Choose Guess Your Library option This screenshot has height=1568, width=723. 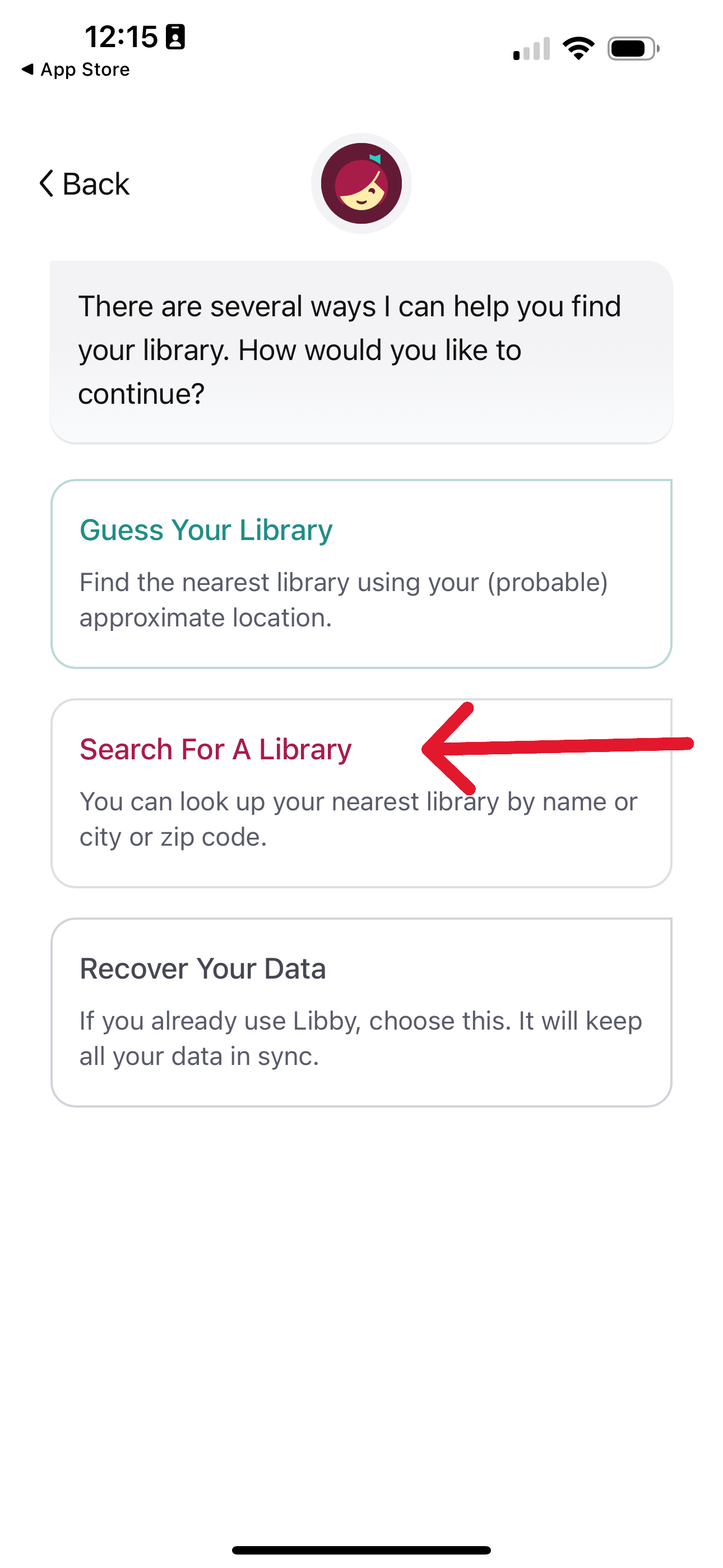coord(361,573)
